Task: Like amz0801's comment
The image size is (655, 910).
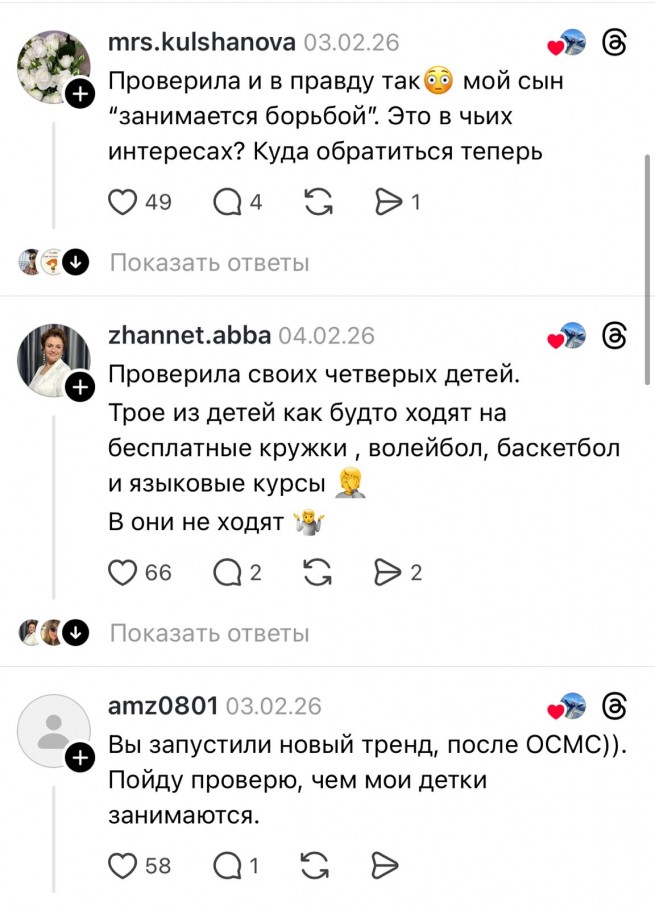Action: pyautogui.click(x=122, y=866)
